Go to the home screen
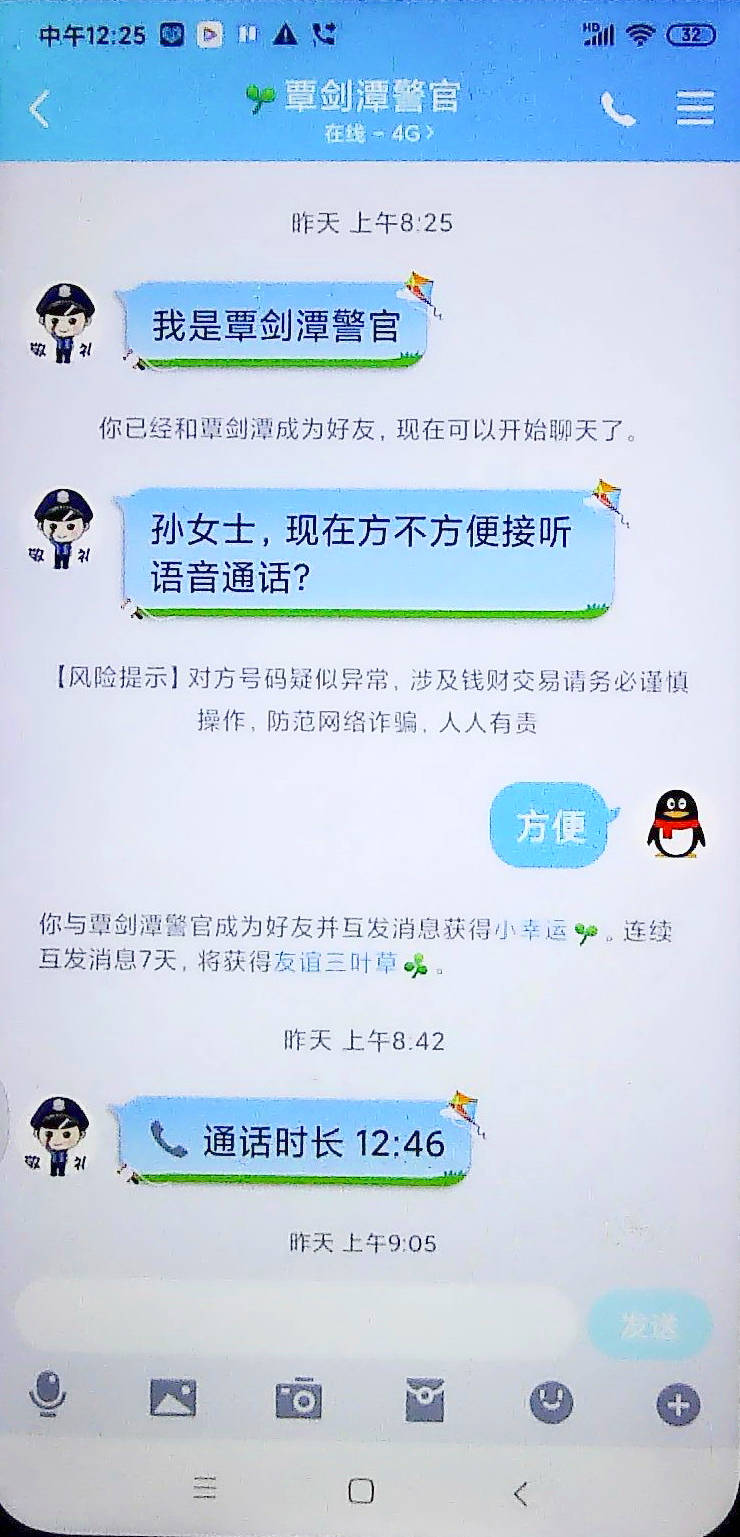 tap(361, 1491)
